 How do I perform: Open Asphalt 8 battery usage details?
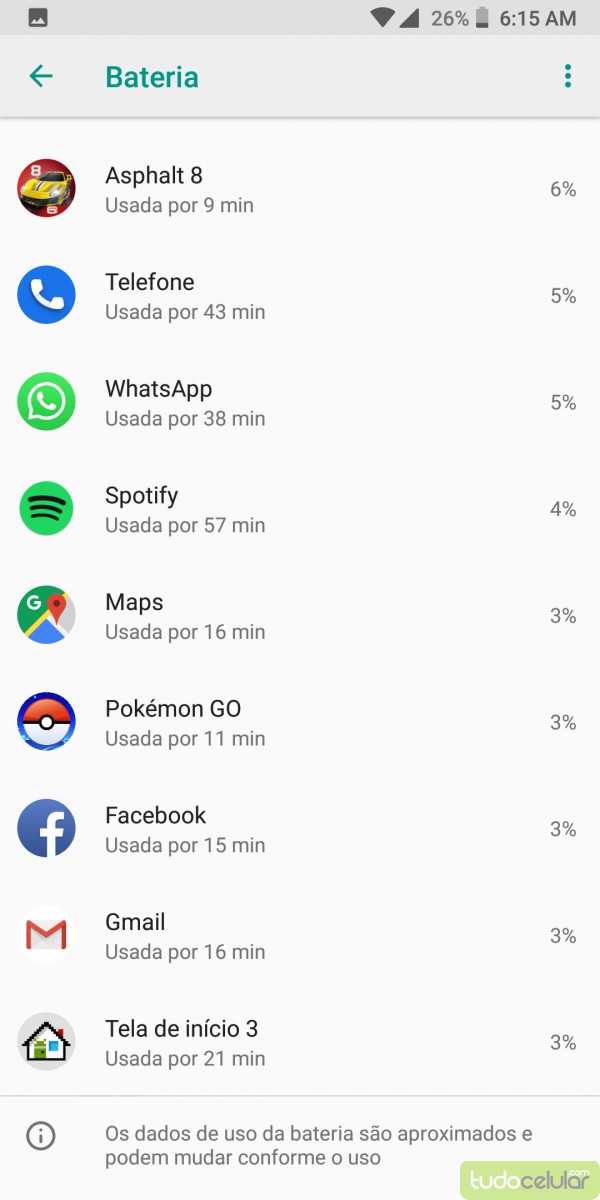(300, 189)
